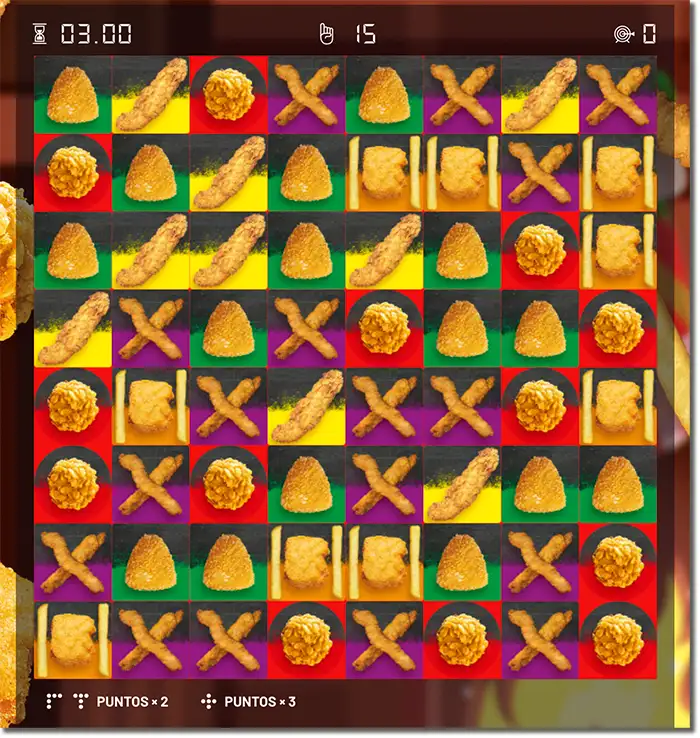Tap the nugget-with-fries tile in bottom row
Viewport: 700px width, 738px height.
pos(73,641)
